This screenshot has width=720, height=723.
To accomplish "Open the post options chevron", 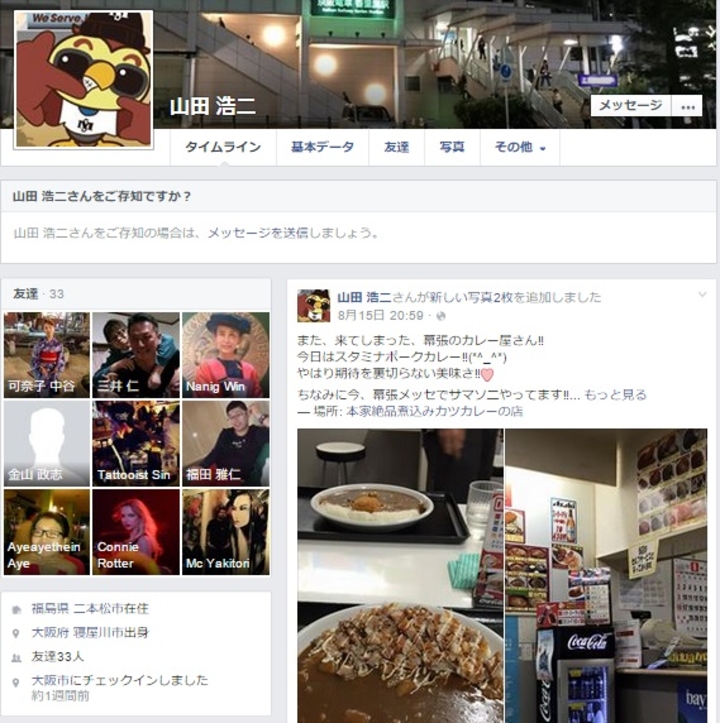I will (x=702, y=296).
